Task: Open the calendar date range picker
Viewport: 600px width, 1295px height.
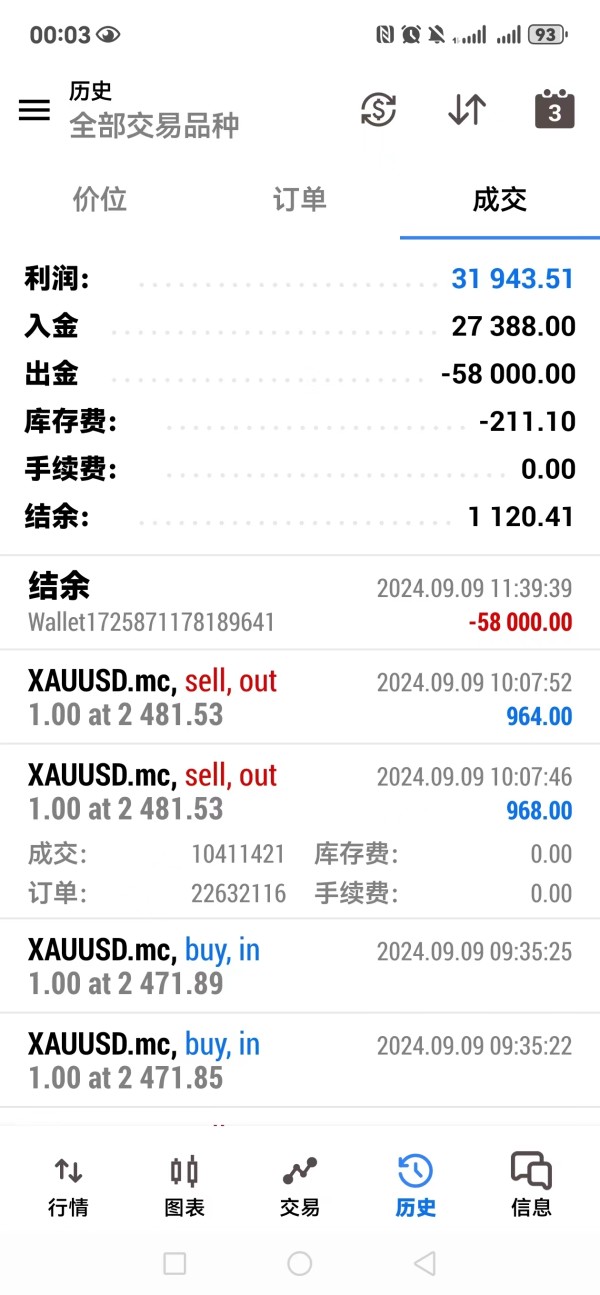Action: tap(555, 109)
